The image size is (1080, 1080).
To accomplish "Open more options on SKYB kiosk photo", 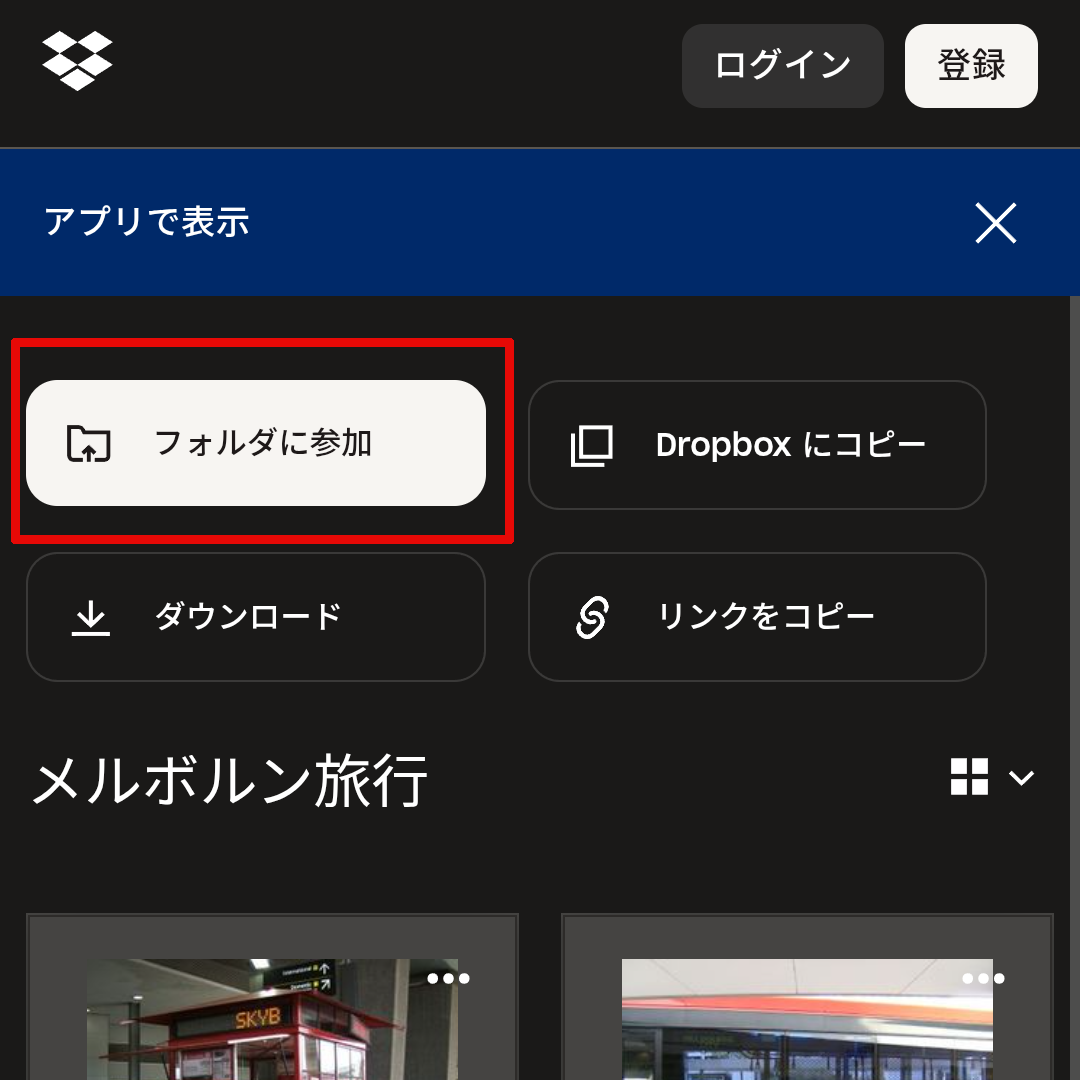I will click(x=448, y=979).
